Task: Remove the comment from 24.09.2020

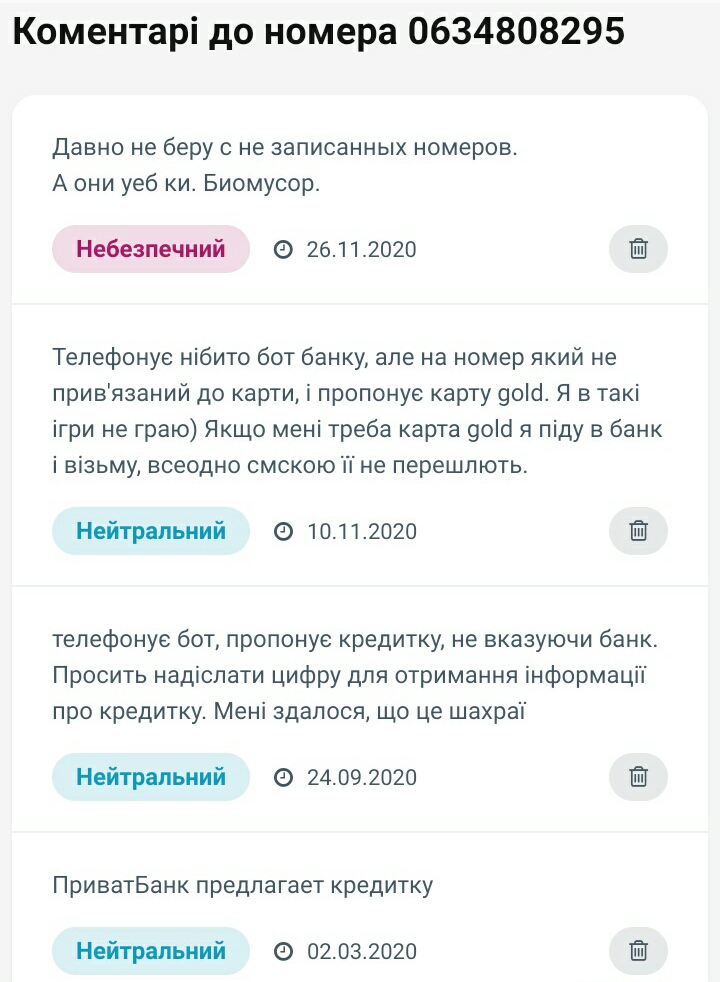Action: tap(638, 777)
